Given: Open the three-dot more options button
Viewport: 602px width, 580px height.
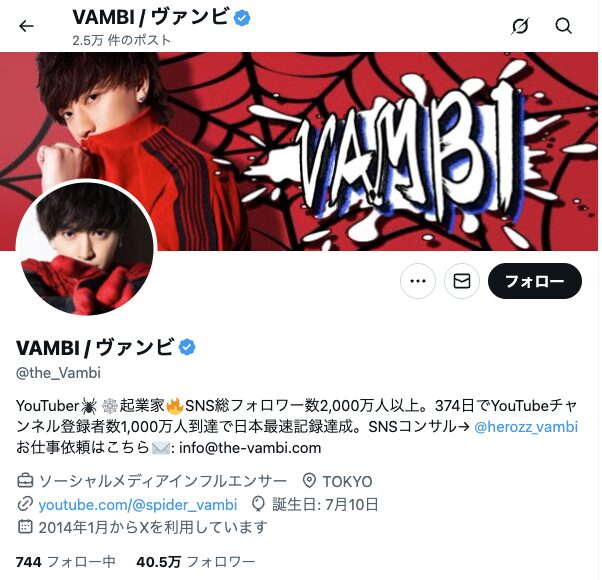Looking at the screenshot, I should coord(418,282).
